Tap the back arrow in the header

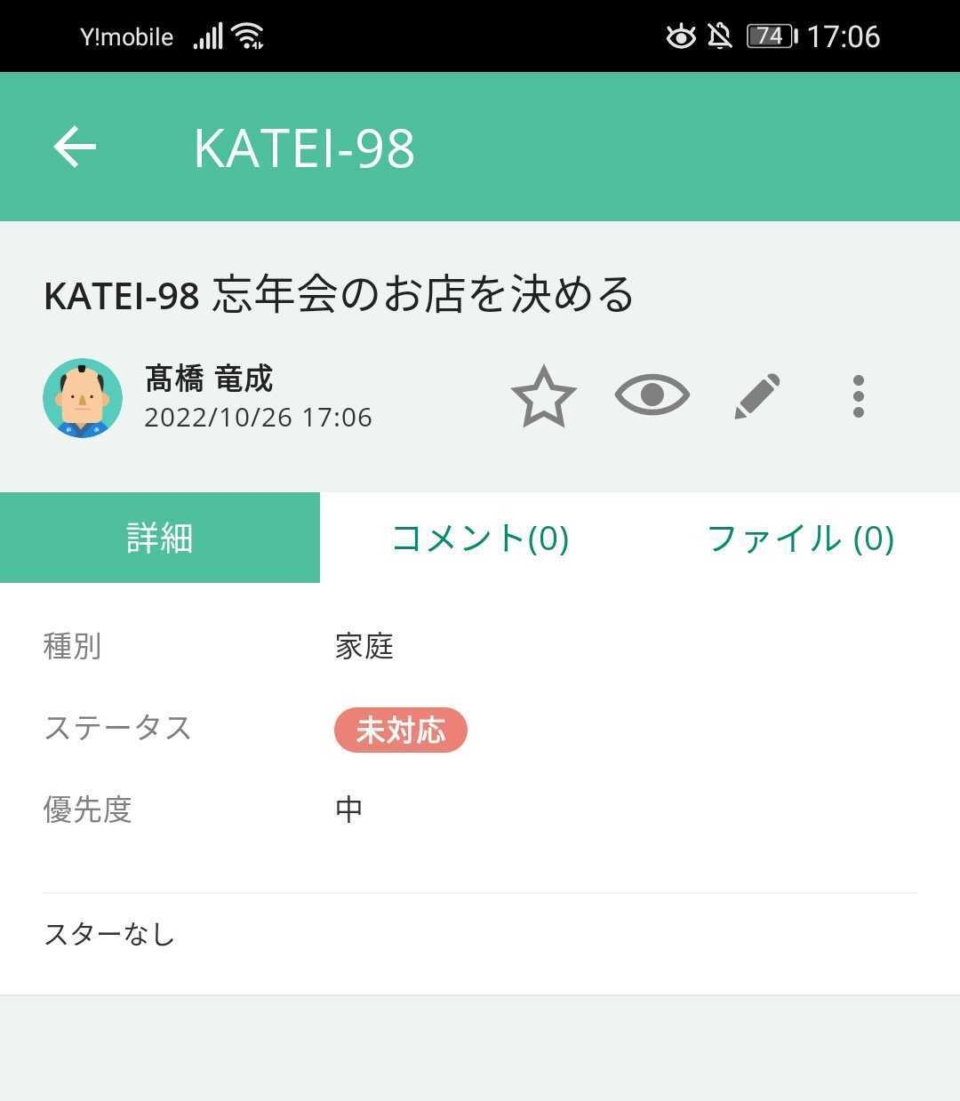click(x=72, y=147)
